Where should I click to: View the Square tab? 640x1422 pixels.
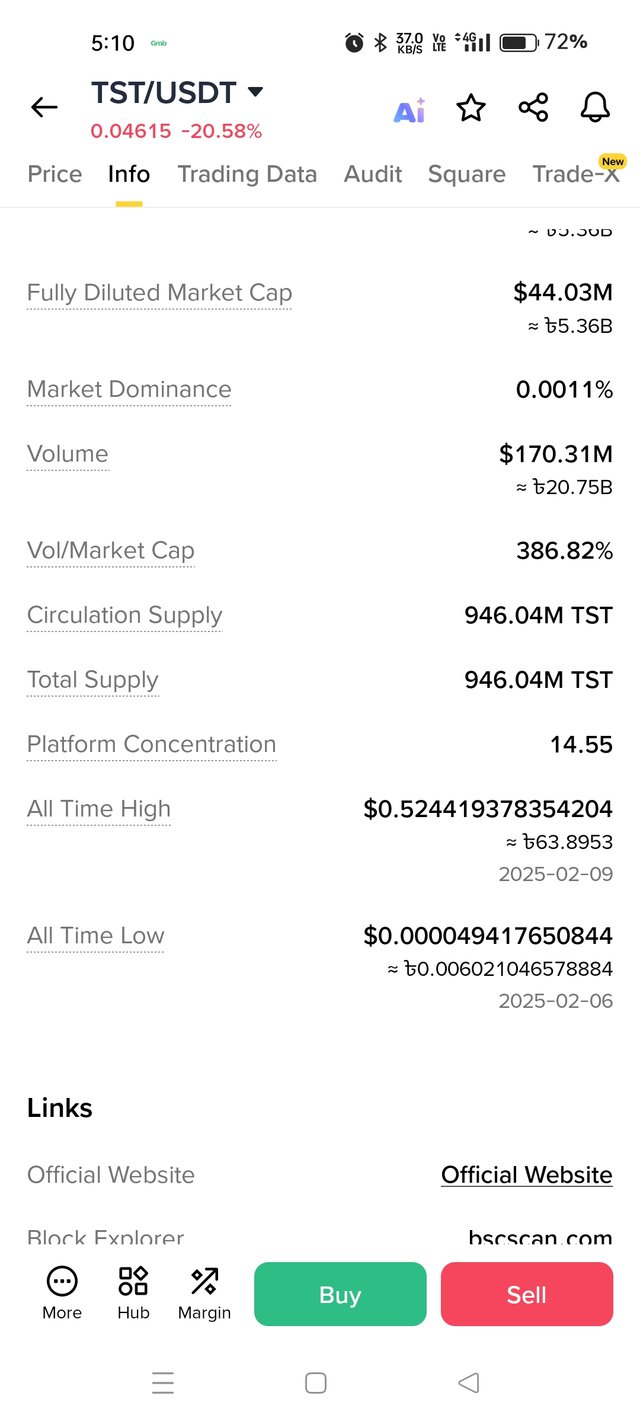pyautogui.click(x=466, y=174)
